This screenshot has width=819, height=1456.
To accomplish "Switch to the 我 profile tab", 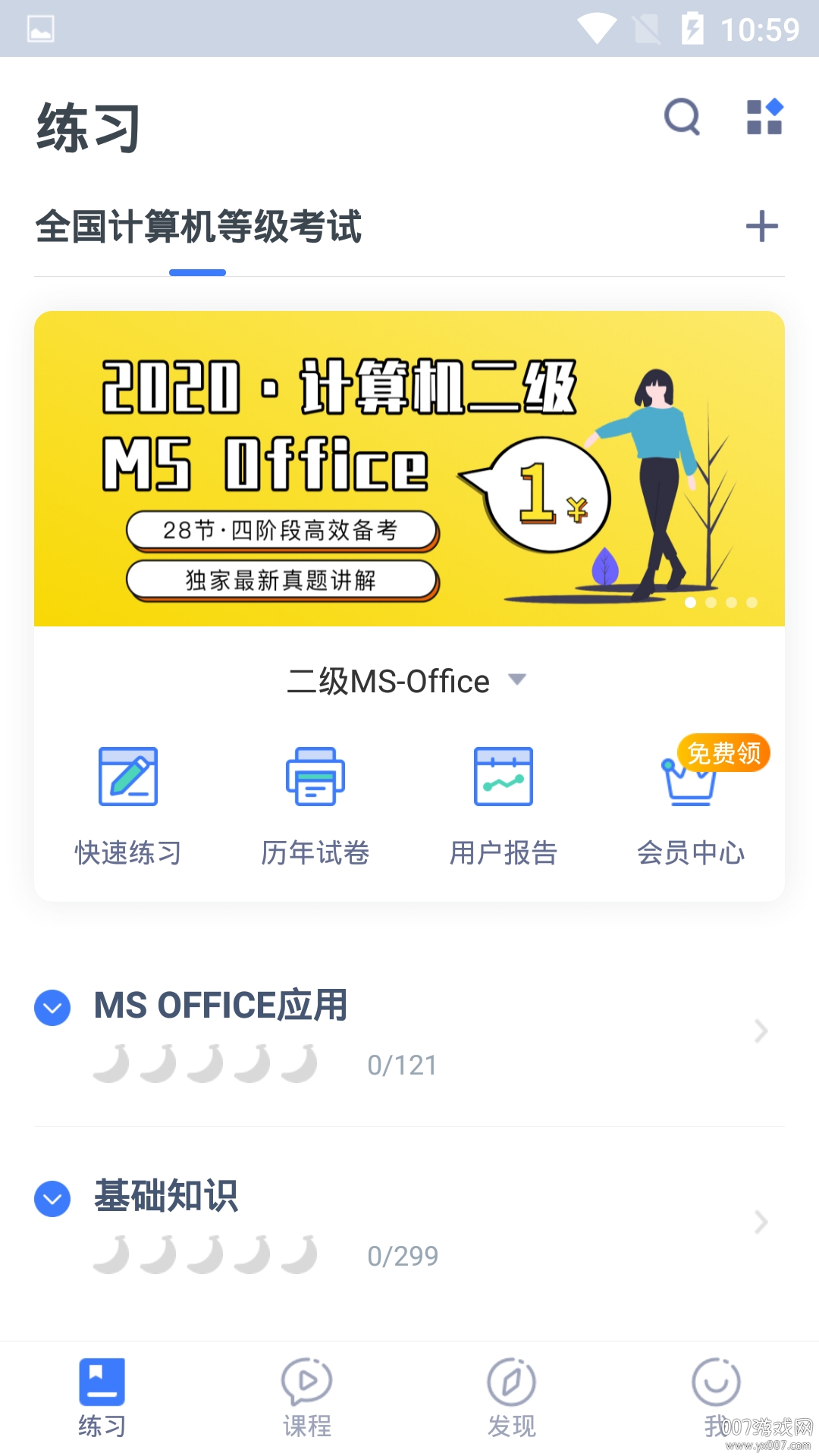I will pos(715,1388).
